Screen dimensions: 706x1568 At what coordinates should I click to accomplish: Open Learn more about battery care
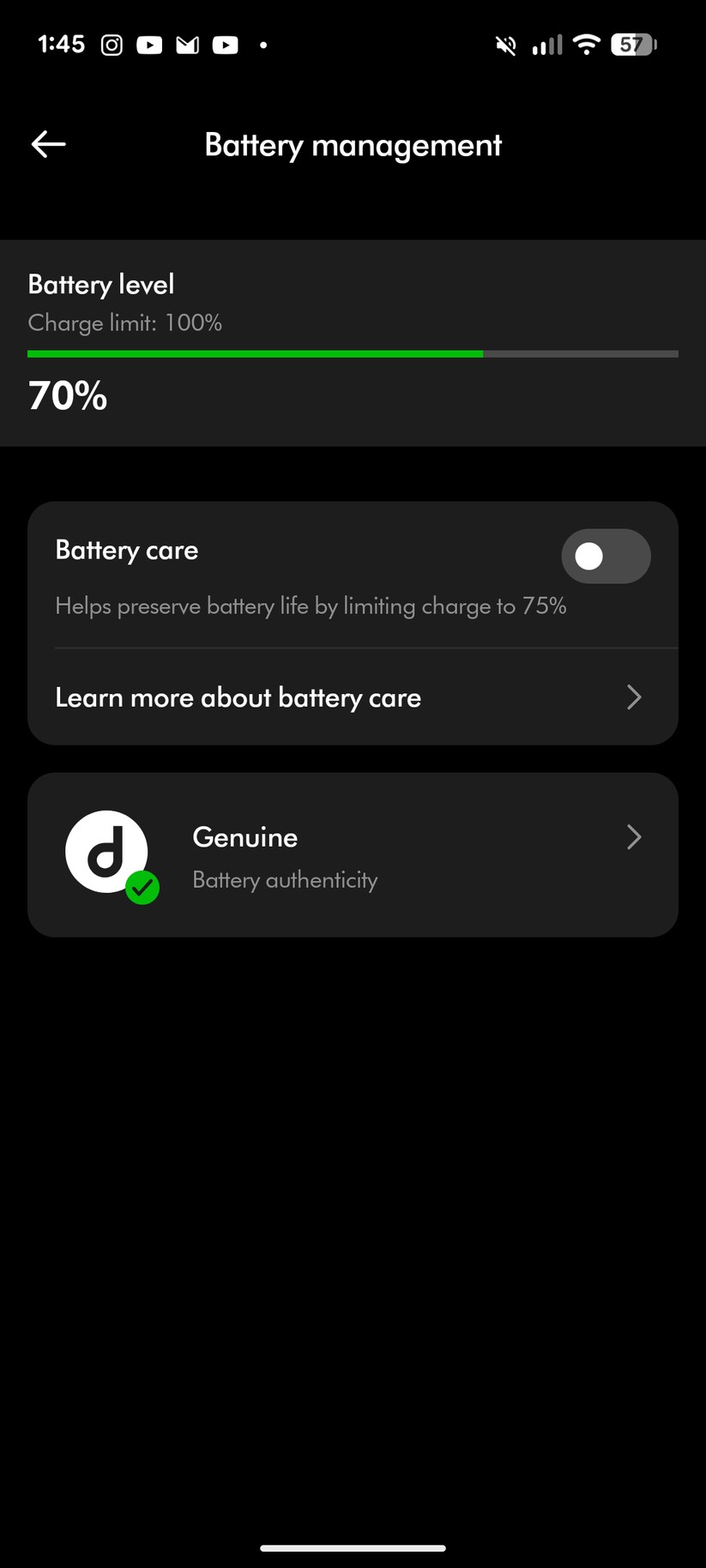352,697
